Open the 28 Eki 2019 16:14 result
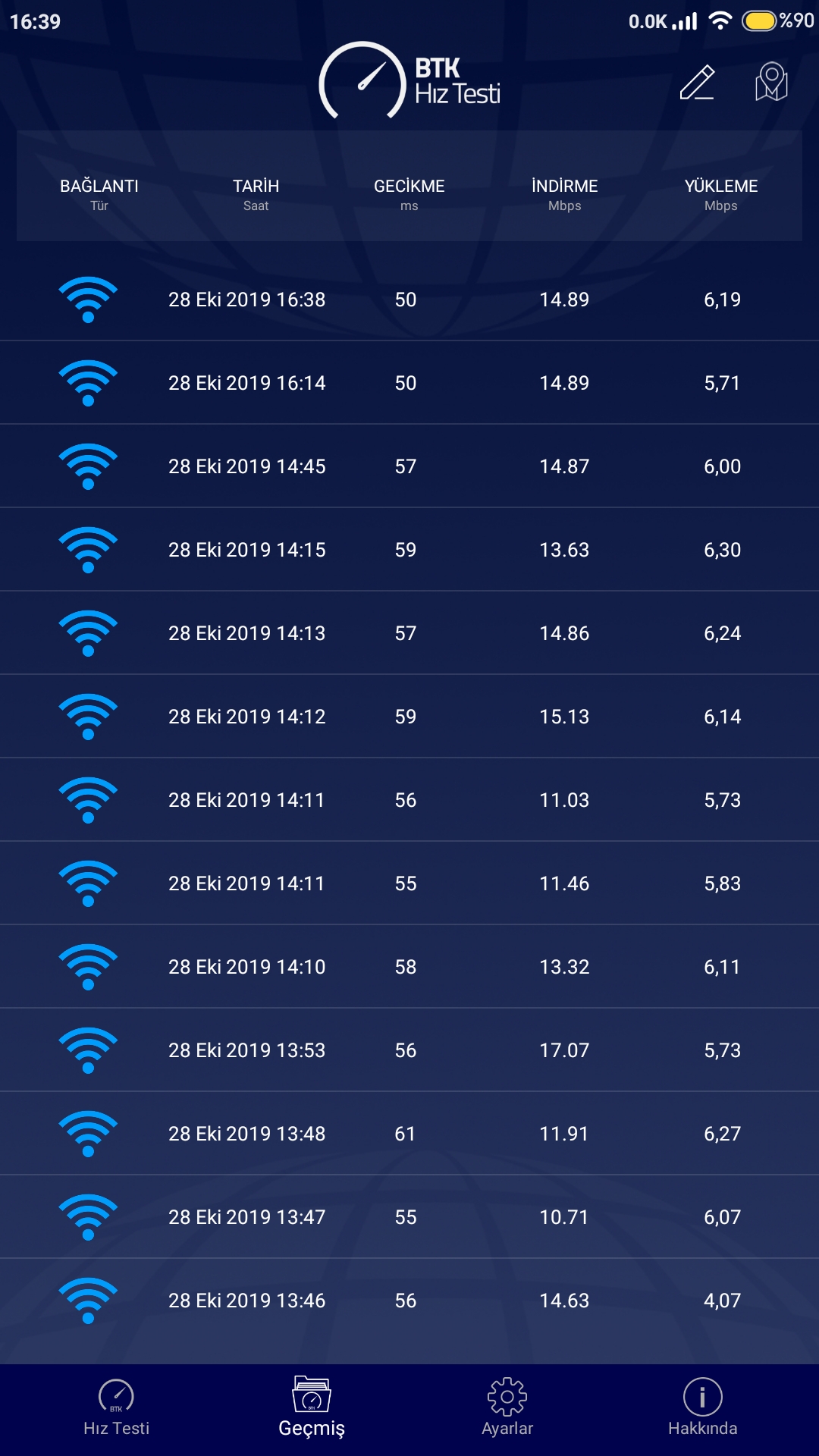819x1456 pixels. tap(409, 383)
